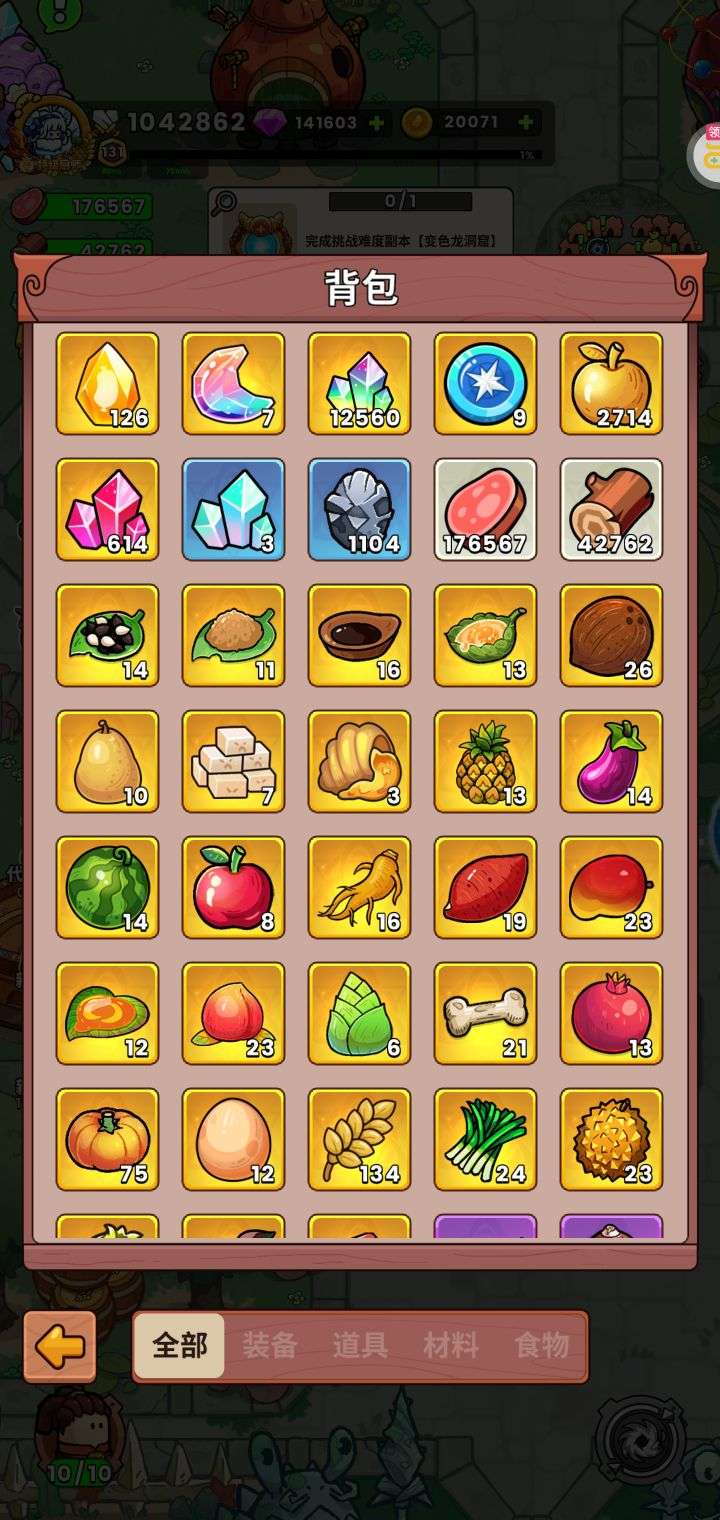Tap the wood log item showing 42762
720x1520 pixels.
click(611, 510)
